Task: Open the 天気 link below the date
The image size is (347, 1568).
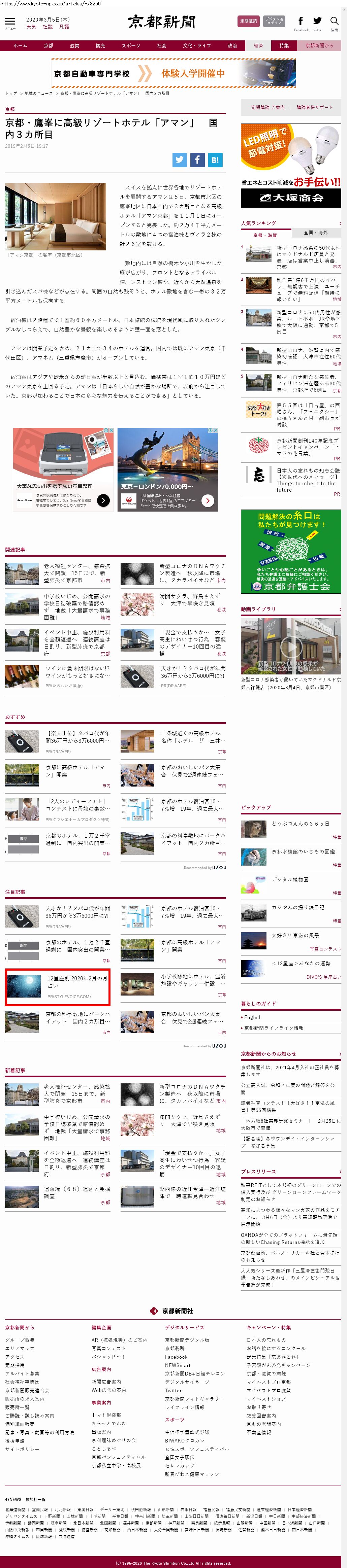Action: pos(31,27)
